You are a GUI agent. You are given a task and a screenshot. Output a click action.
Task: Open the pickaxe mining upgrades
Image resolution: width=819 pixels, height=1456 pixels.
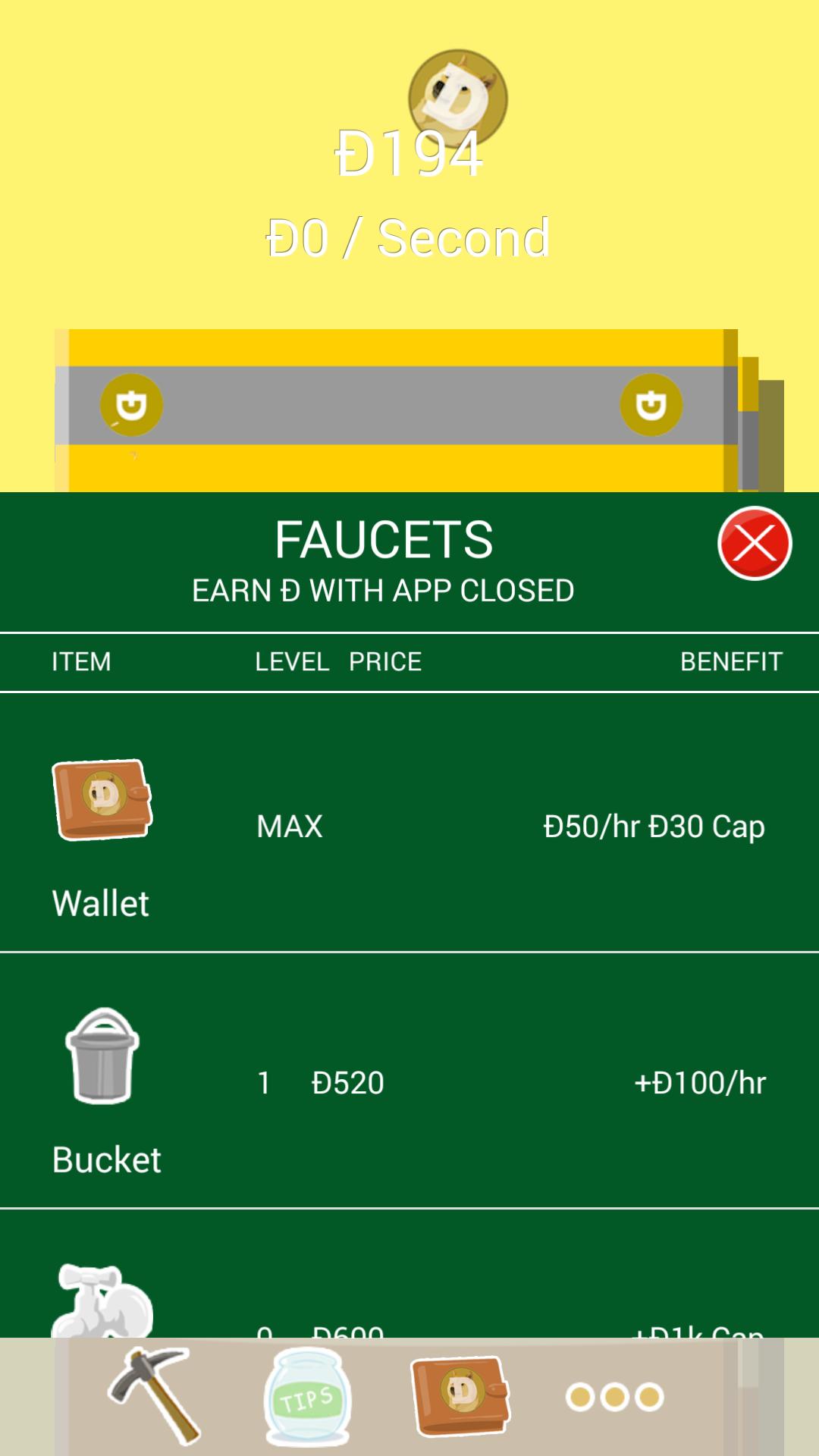pos(155,1395)
